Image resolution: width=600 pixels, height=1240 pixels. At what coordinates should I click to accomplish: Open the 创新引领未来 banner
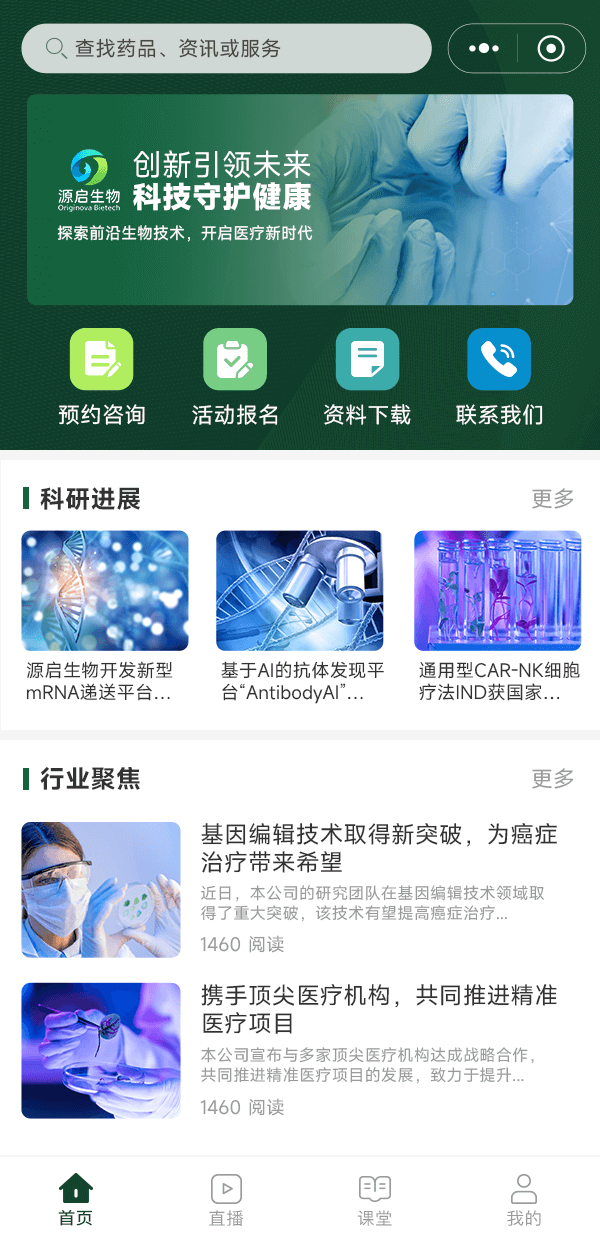click(300, 200)
